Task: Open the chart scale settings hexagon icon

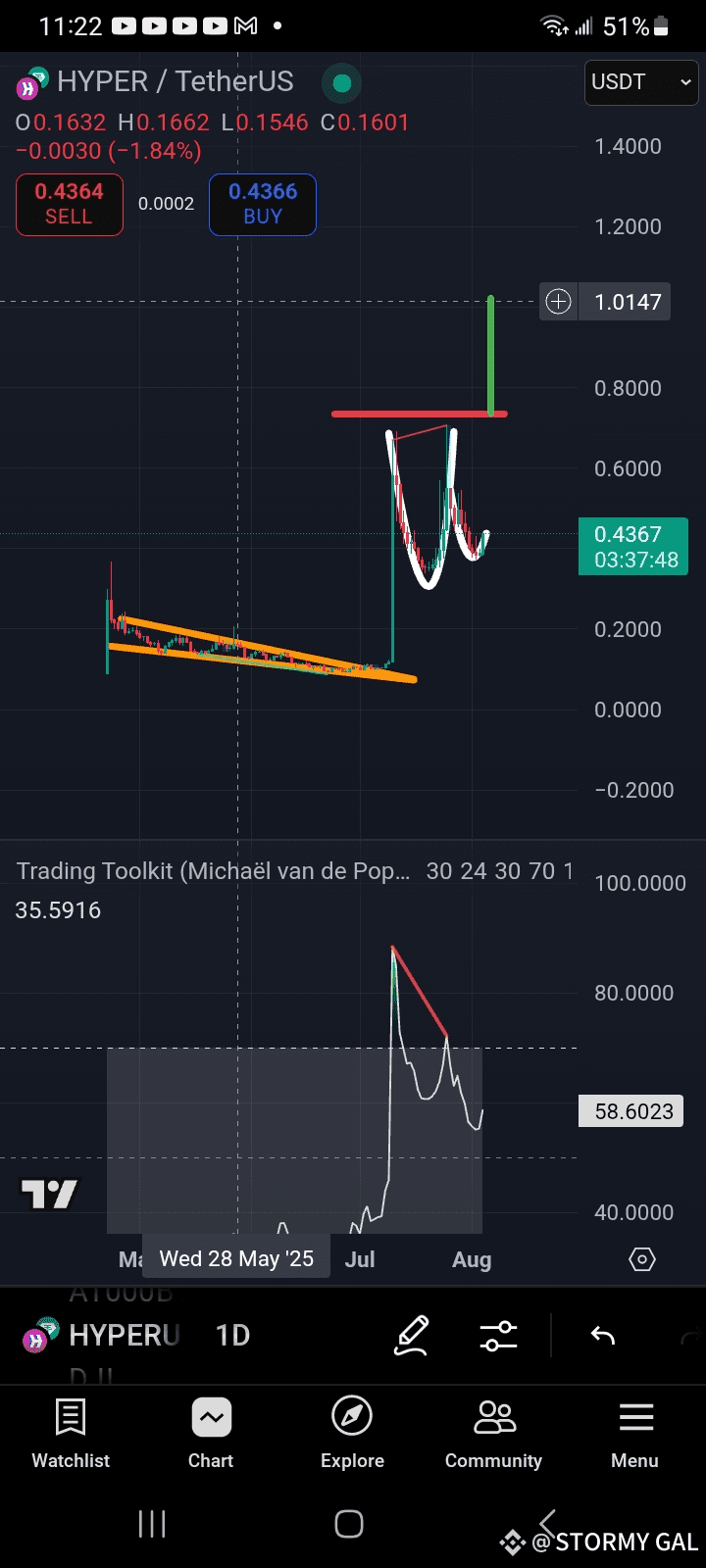Action: click(x=642, y=1259)
